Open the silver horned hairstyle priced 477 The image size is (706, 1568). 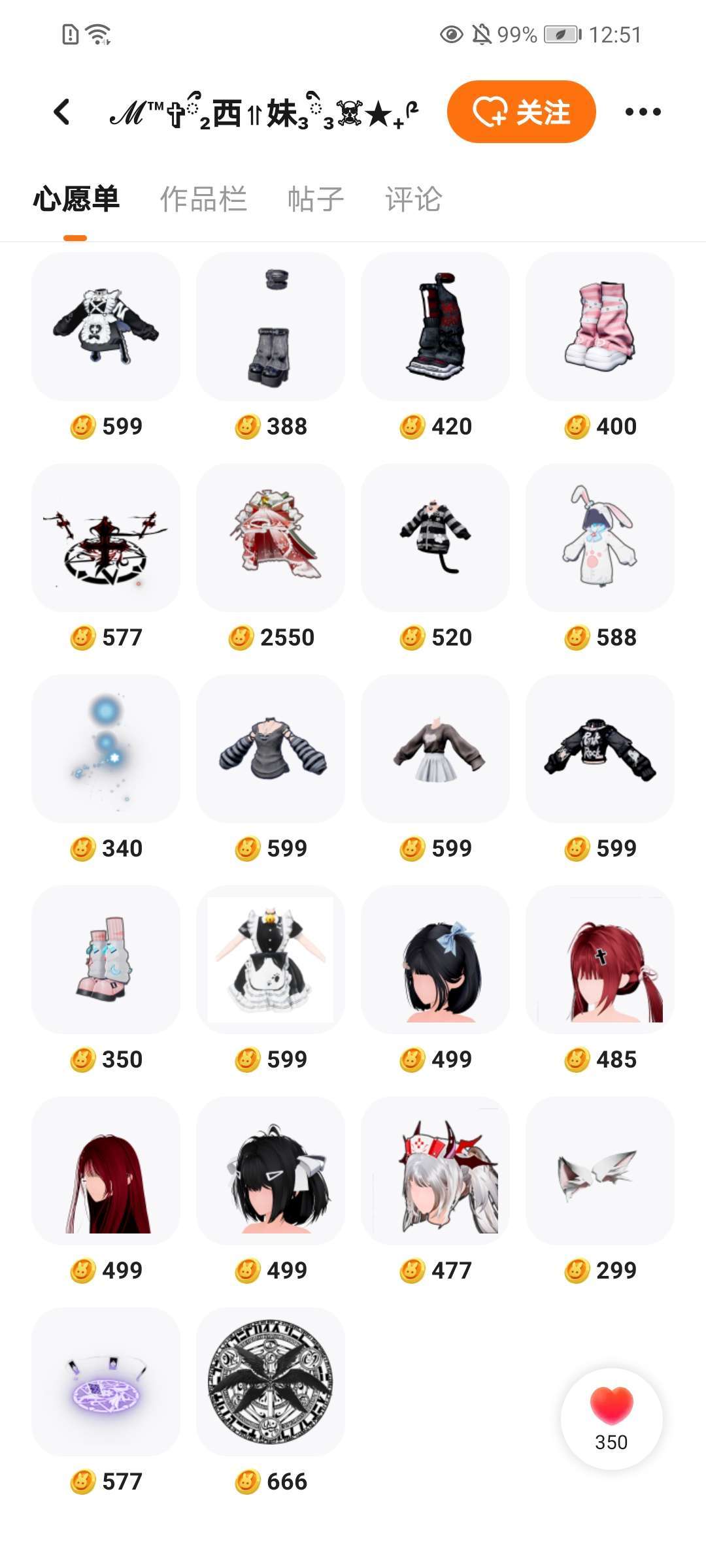coord(435,1171)
